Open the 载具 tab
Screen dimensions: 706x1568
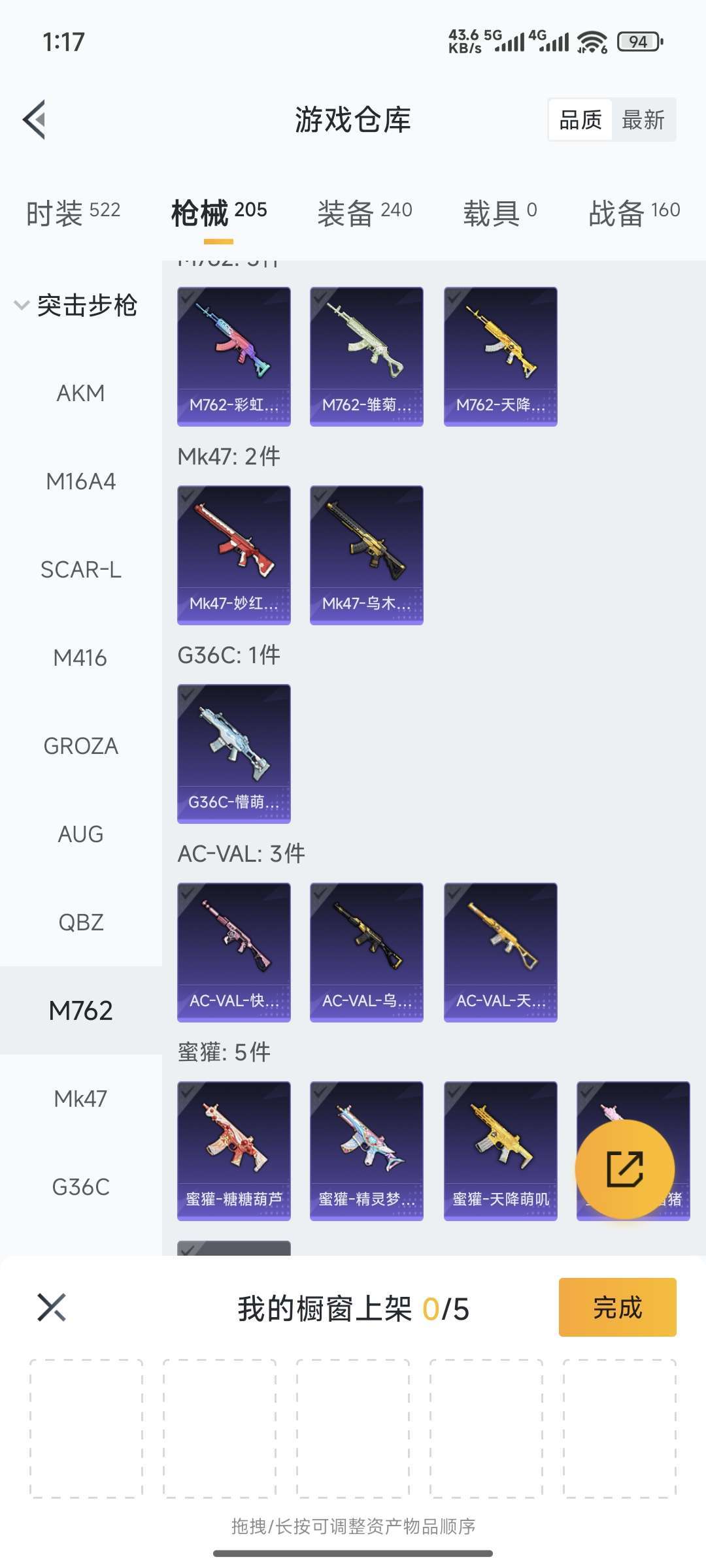point(499,213)
